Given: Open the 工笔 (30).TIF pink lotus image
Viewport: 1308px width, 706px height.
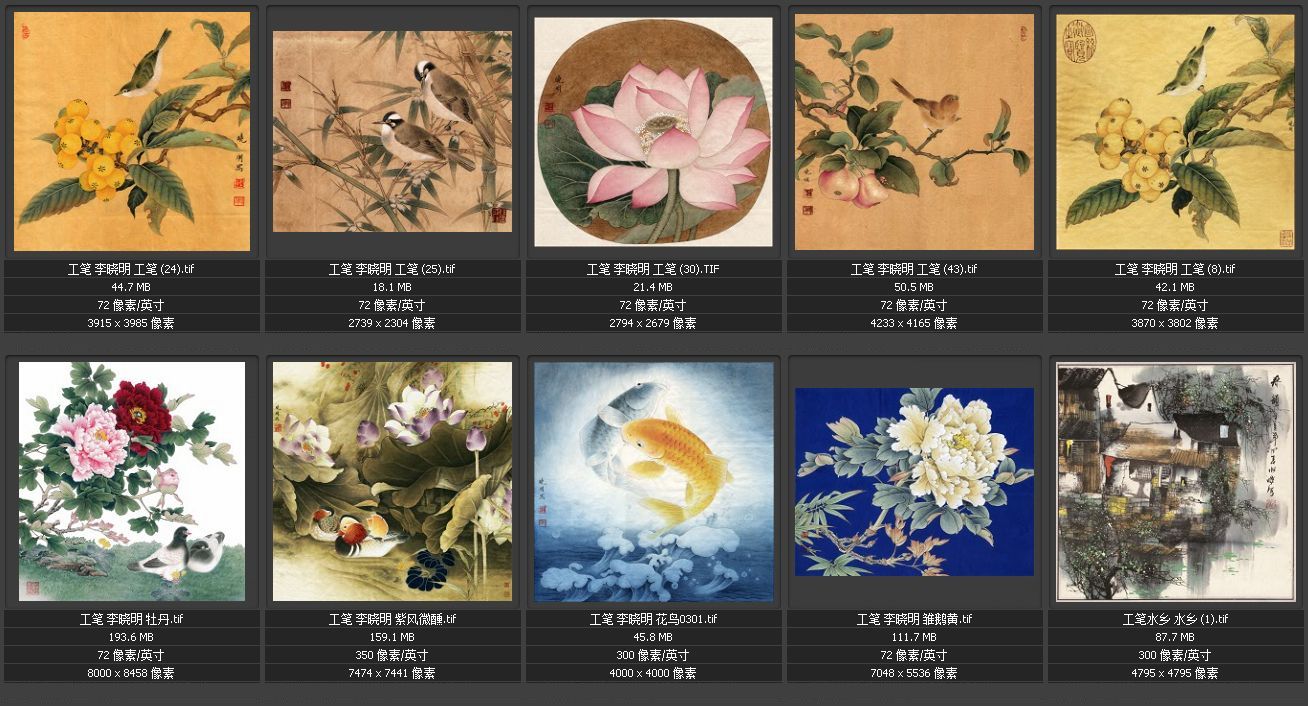Looking at the screenshot, I should click(653, 131).
